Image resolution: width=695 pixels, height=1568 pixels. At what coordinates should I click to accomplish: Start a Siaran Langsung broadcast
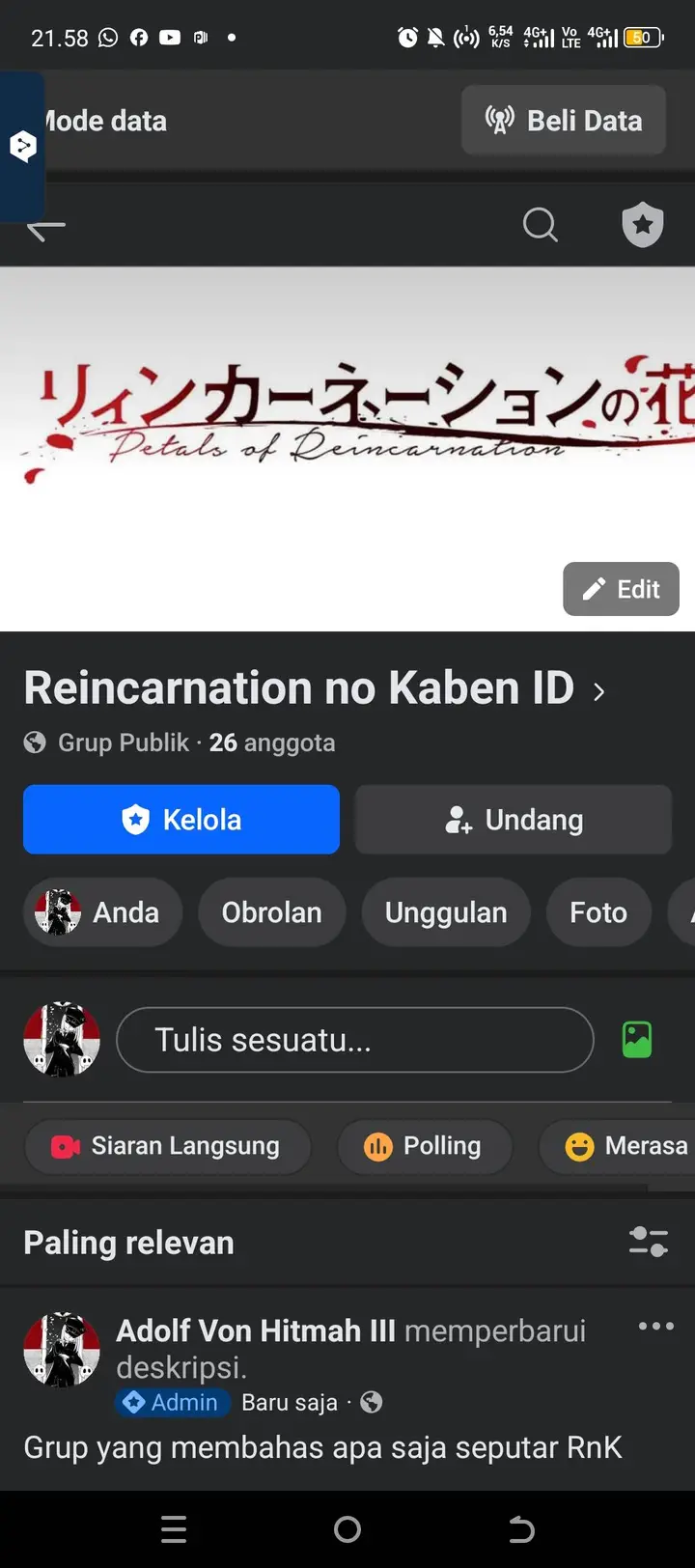[167, 1146]
